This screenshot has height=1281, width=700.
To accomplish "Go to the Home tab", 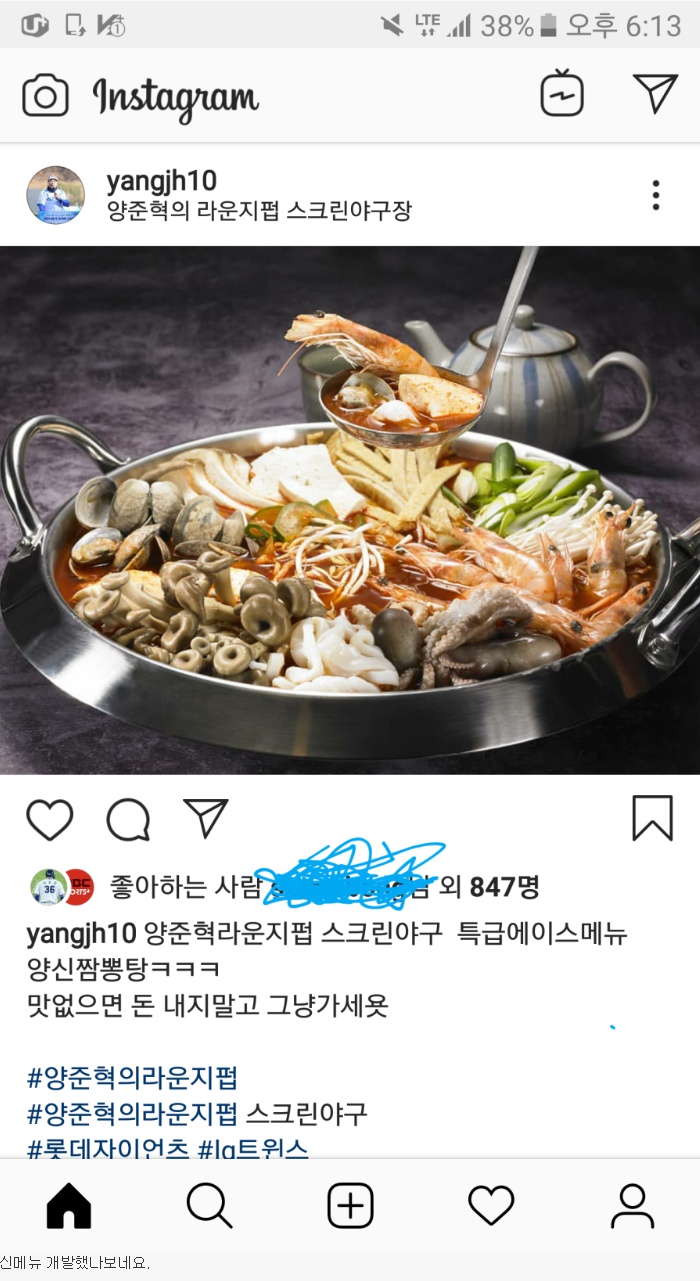I will pyautogui.click(x=69, y=1206).
